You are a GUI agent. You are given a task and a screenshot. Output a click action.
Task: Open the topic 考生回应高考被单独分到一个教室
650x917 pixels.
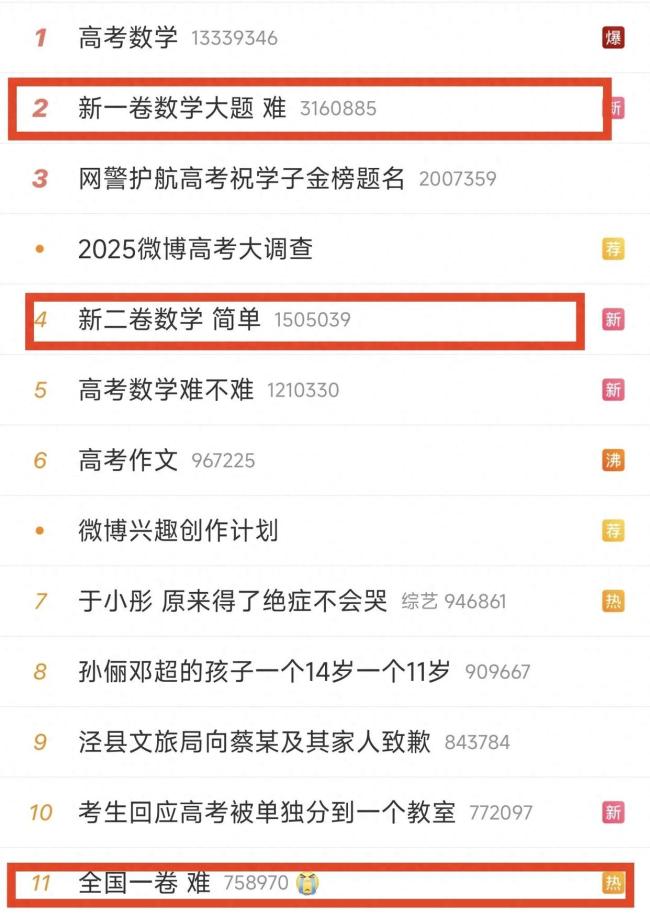tap(266, 812)
